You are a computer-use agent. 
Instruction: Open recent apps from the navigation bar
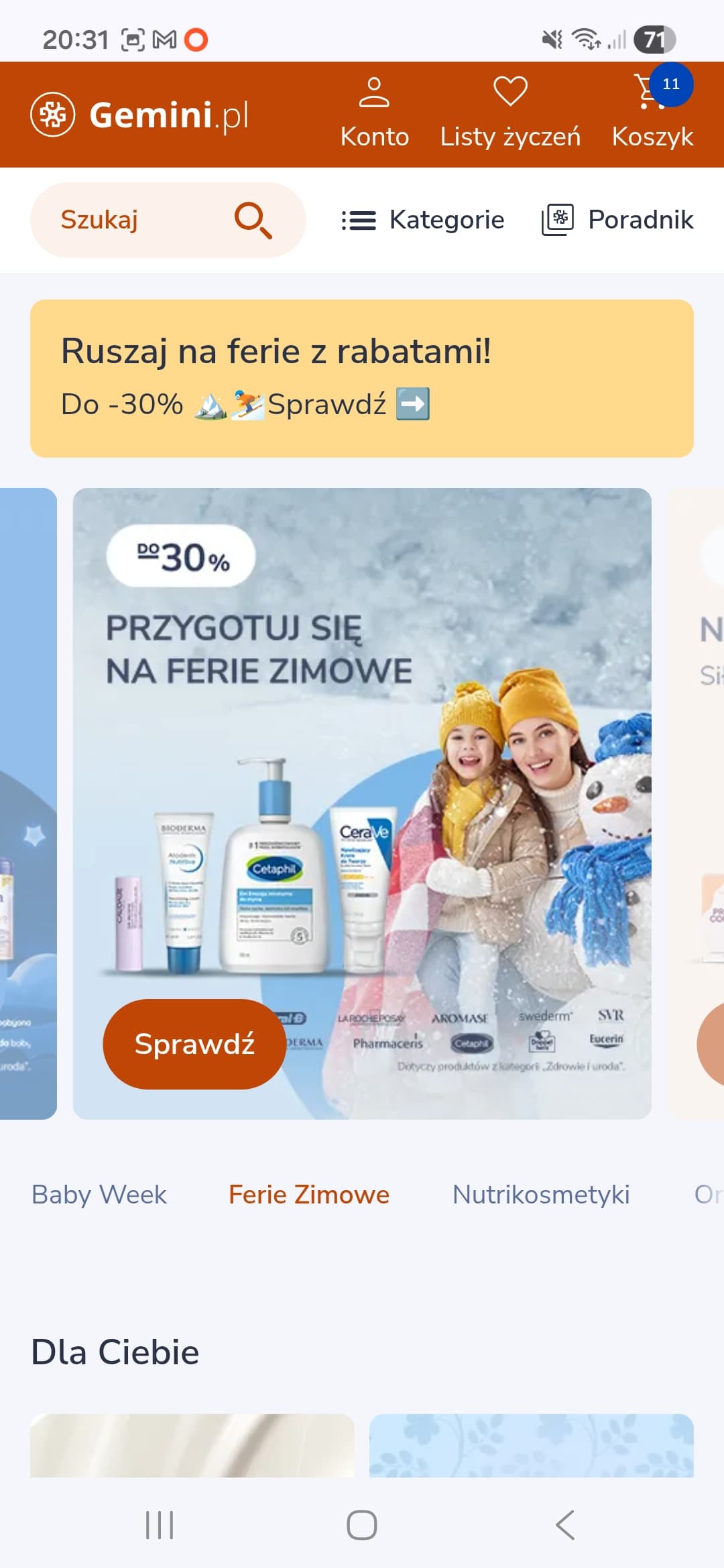point(160,1525)
